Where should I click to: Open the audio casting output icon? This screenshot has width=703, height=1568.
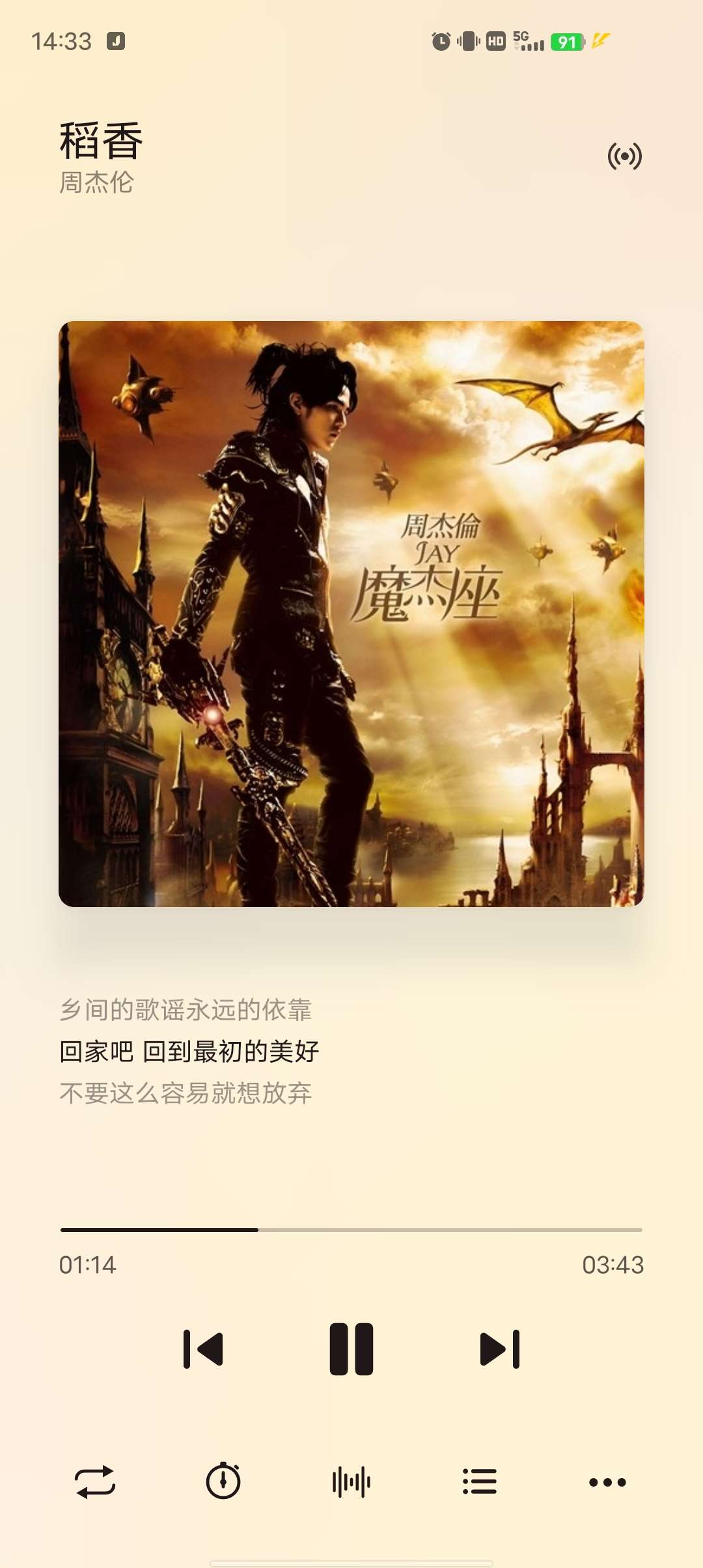[624, 156]
